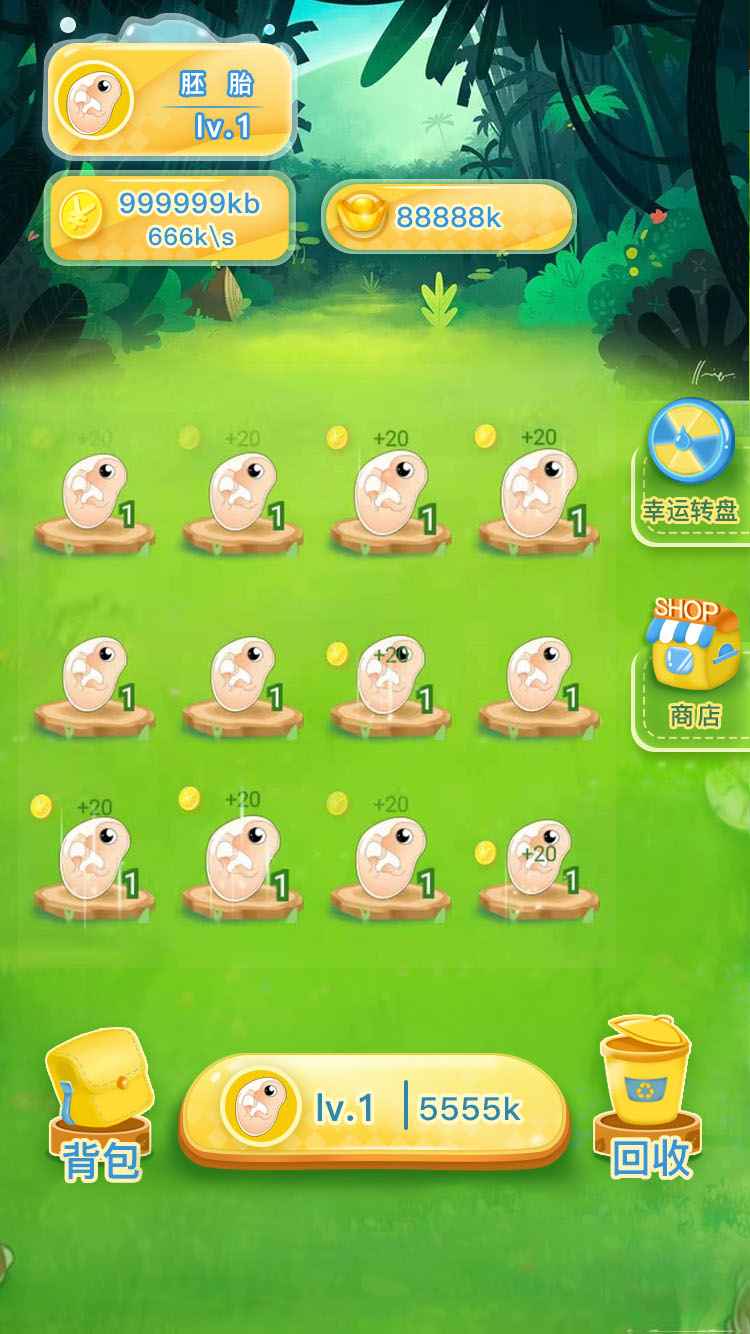Open the 背包 backpack
750x1334 pixels.
tap(101, 1106)
